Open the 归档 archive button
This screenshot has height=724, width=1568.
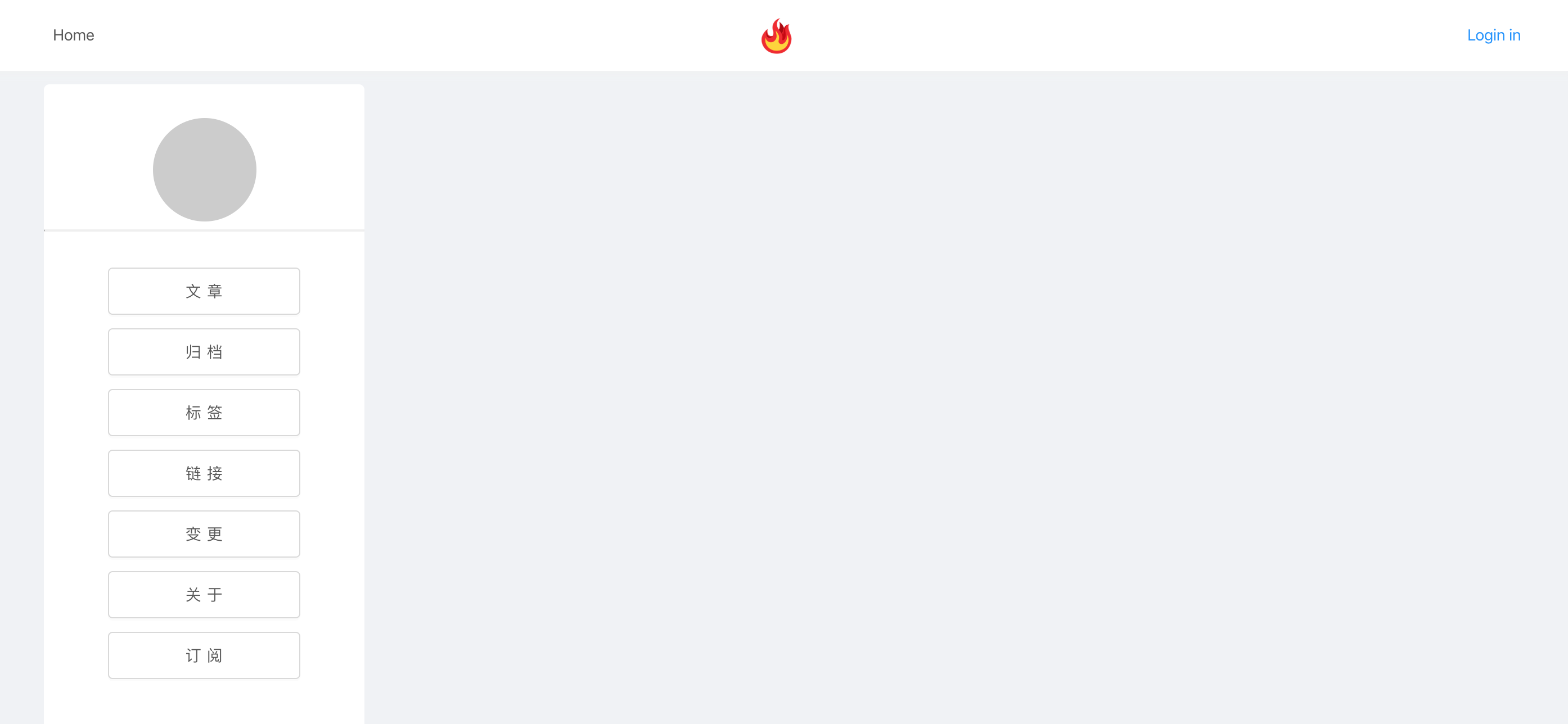(x=204, y=352)
